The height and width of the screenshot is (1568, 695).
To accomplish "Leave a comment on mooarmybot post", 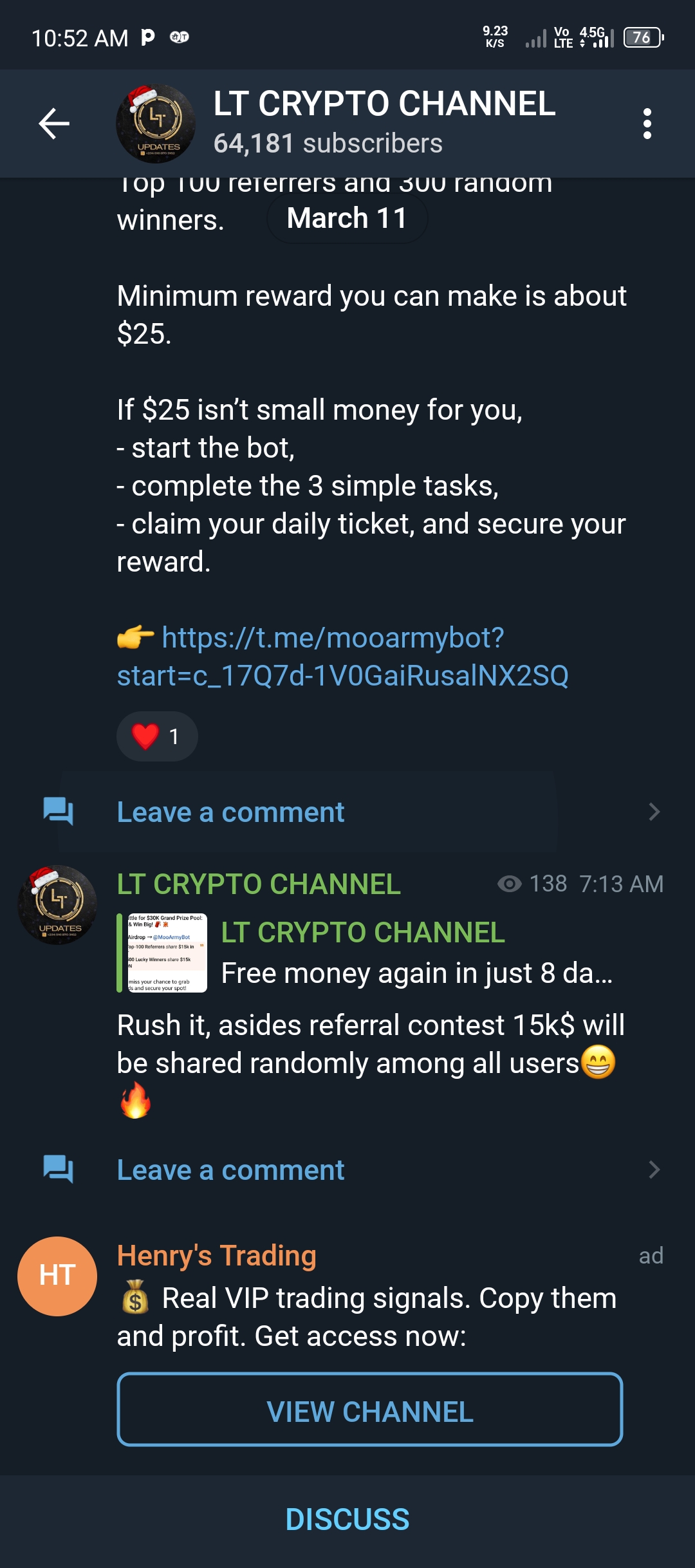I will 230,812.
